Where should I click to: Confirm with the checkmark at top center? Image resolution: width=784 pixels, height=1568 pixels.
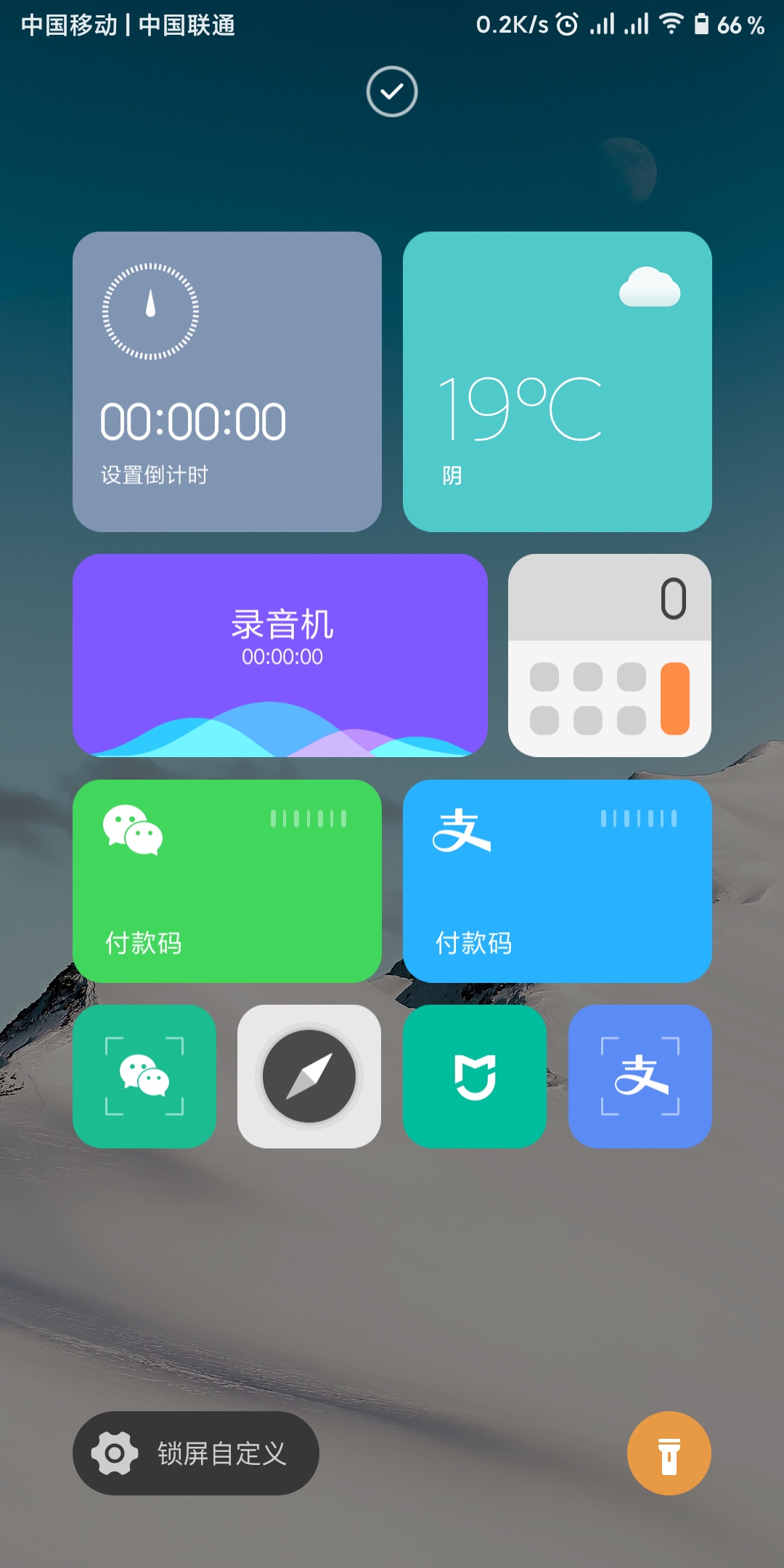pos(392,92)
